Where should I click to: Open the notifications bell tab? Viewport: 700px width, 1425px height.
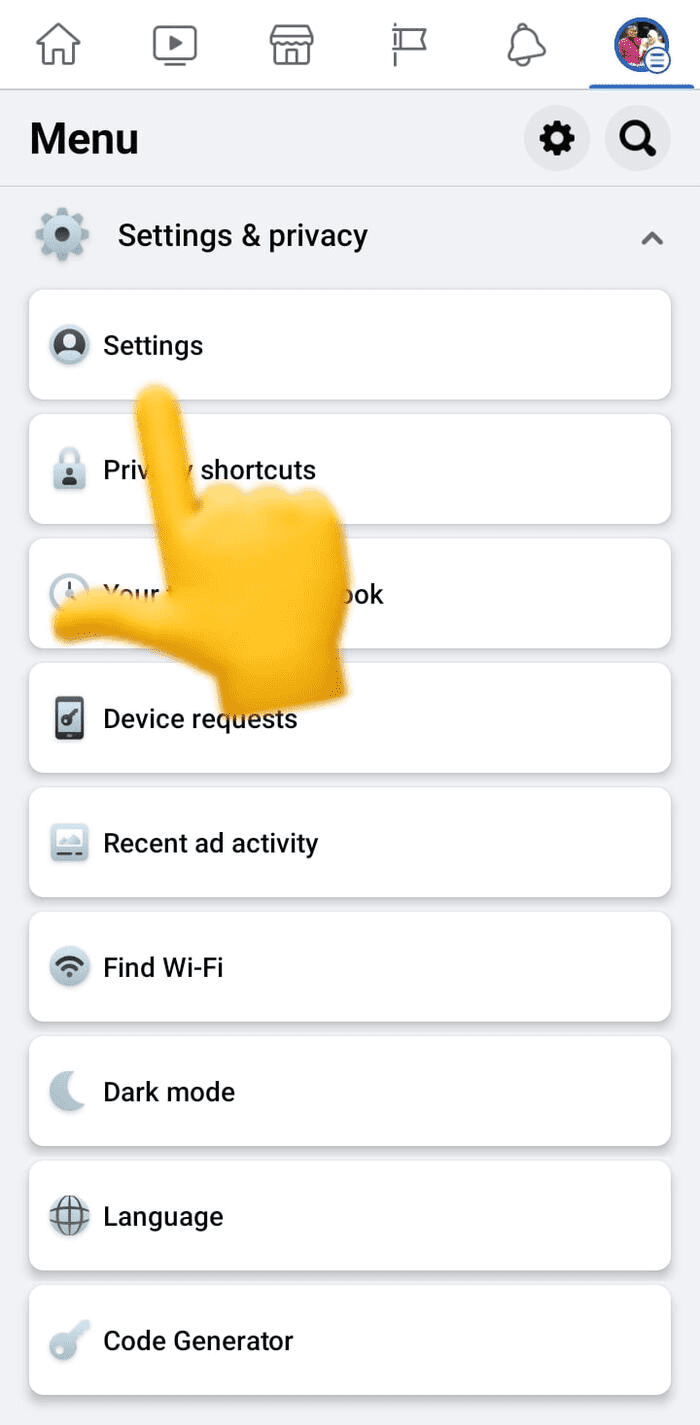point(526,44)
